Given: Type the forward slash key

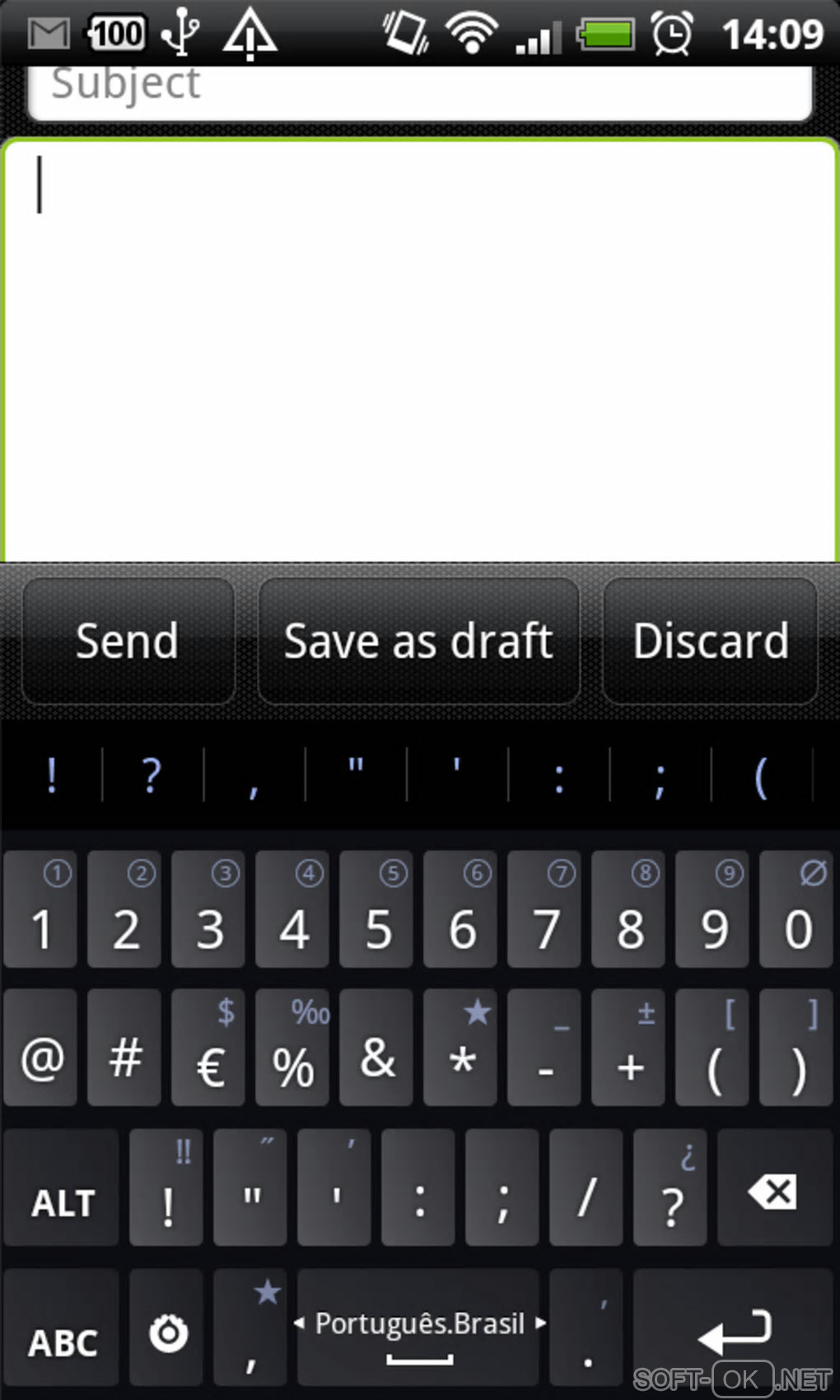Looking at the screenshot, I should [586, 1190].
